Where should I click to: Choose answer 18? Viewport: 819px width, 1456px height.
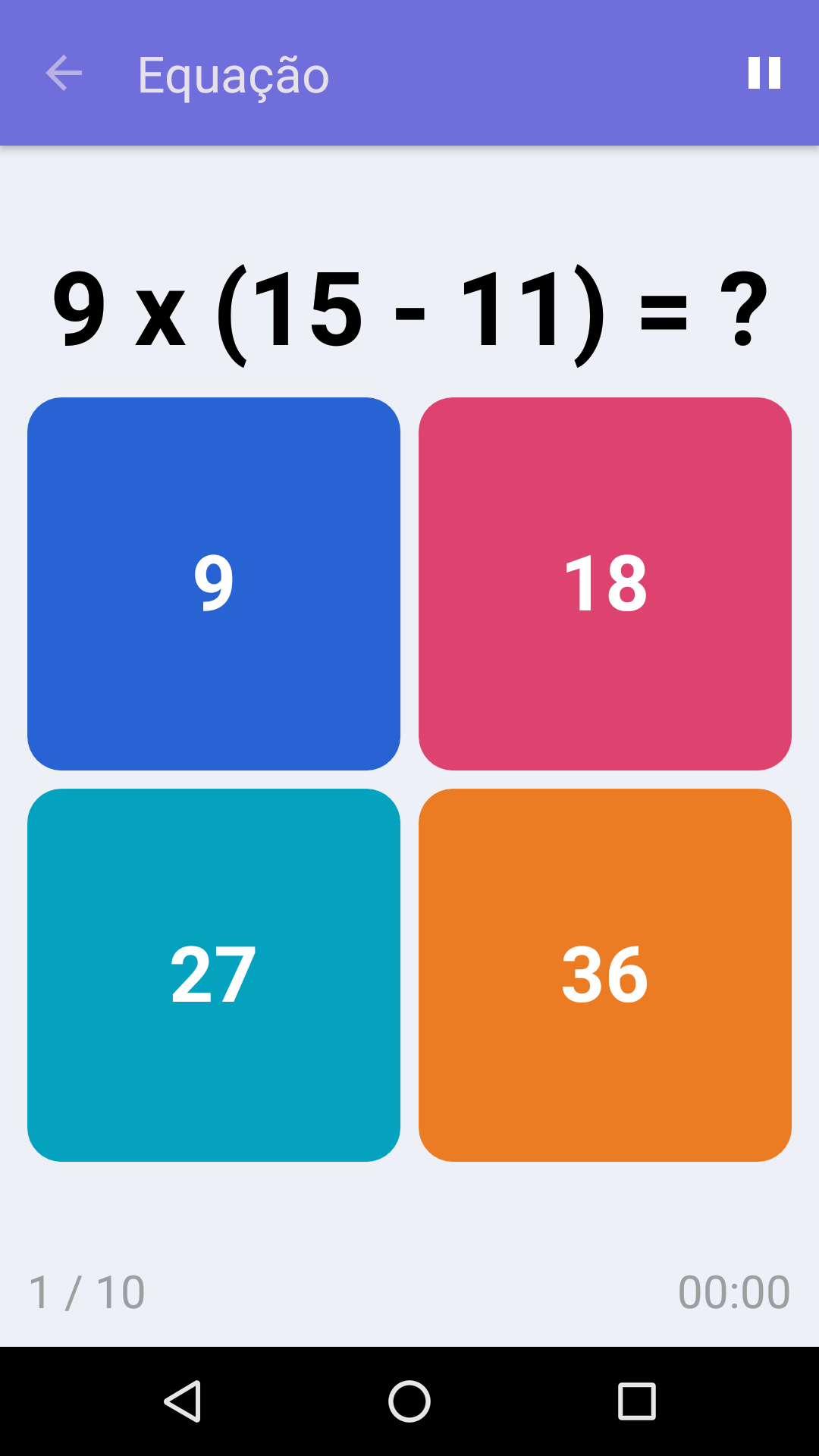[x=604, y=583]
